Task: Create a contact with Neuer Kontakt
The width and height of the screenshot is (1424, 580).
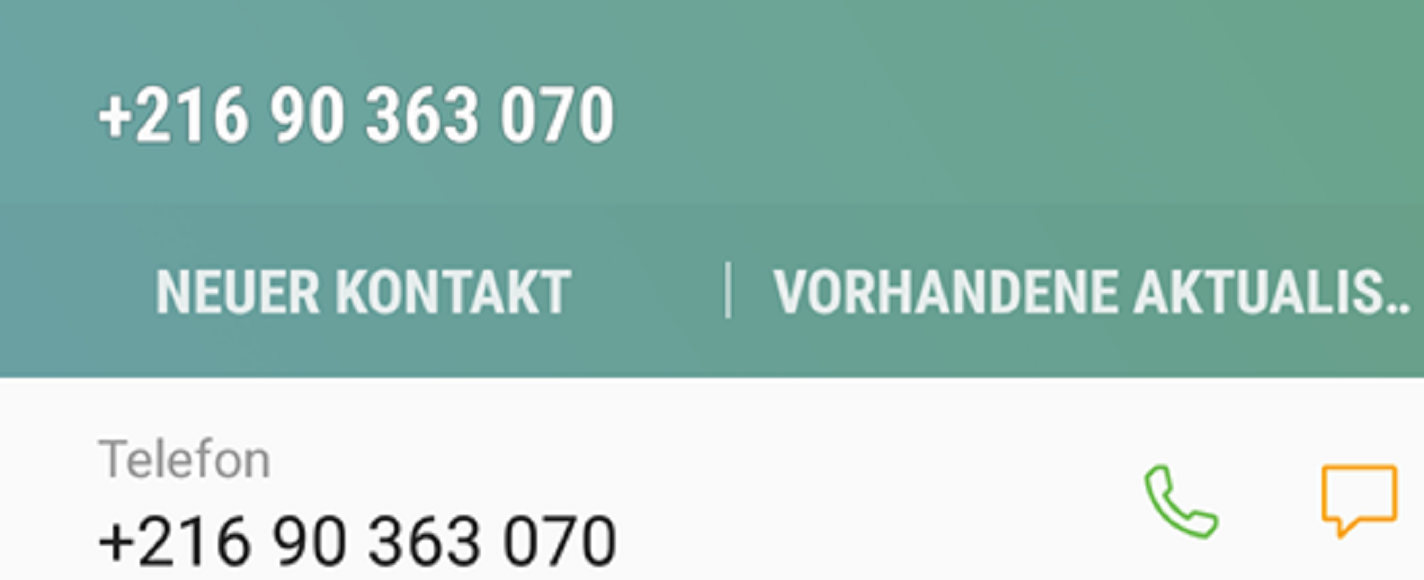Action: coord(362,292)
